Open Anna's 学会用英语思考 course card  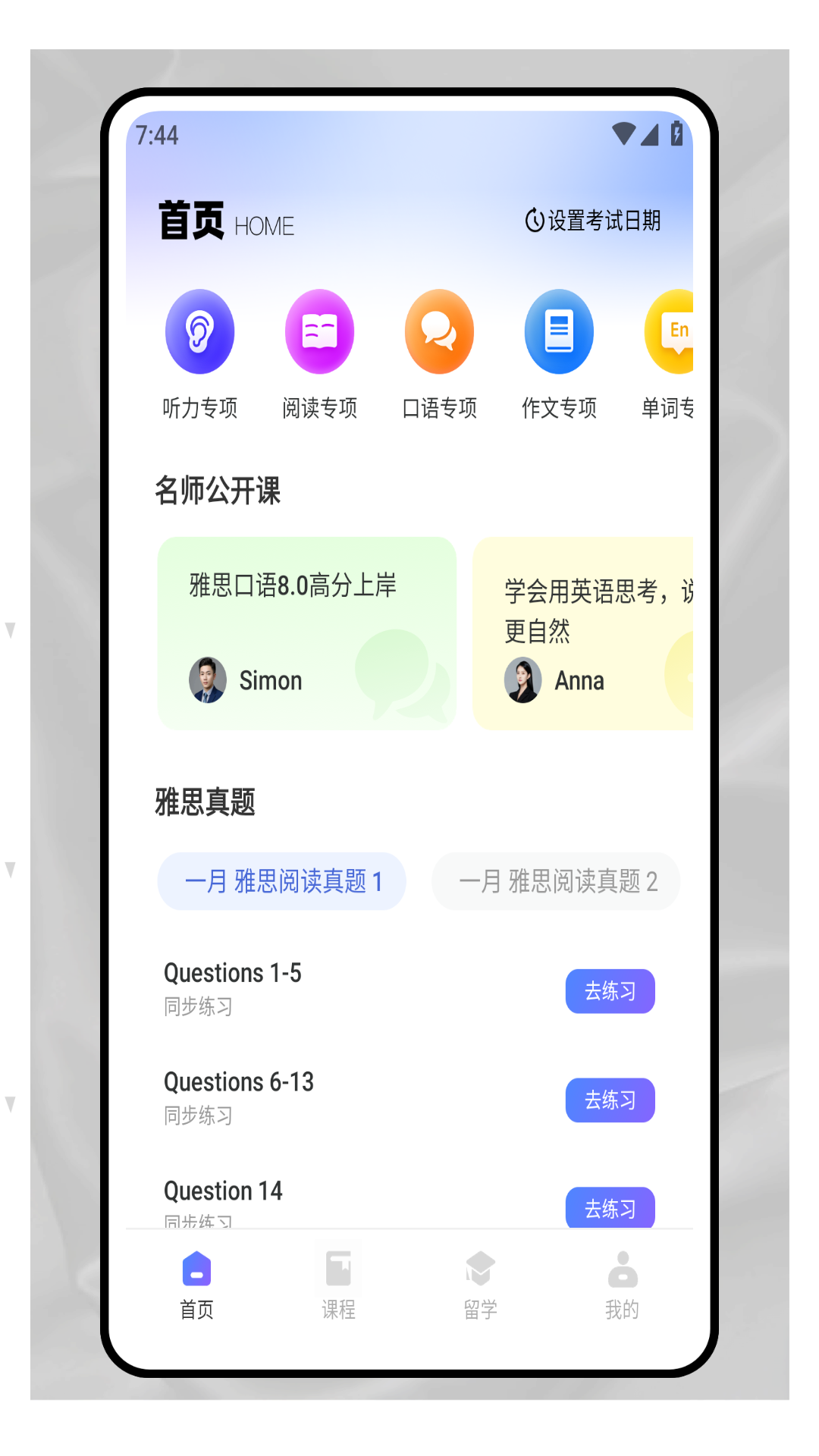tap(583, 633)
